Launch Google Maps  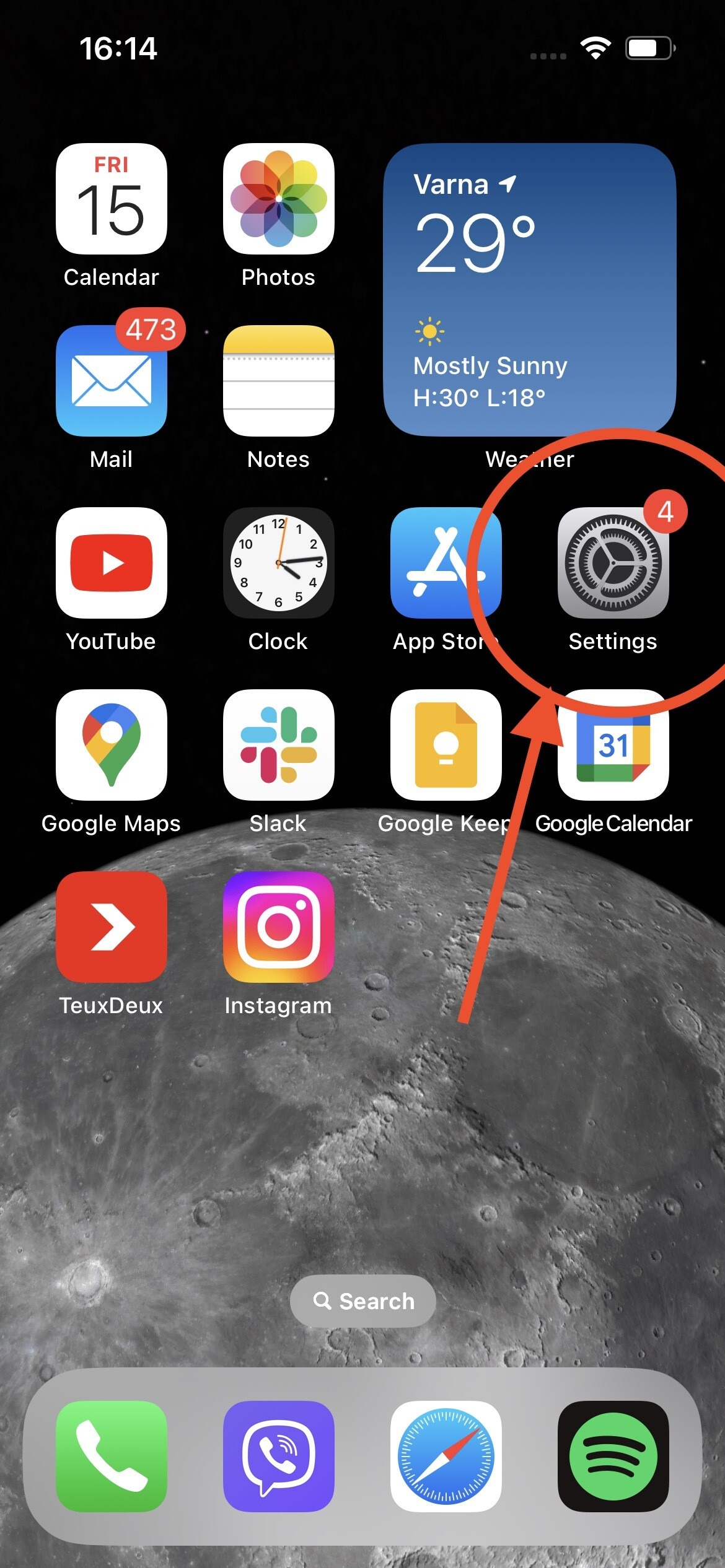pos(112,745)
